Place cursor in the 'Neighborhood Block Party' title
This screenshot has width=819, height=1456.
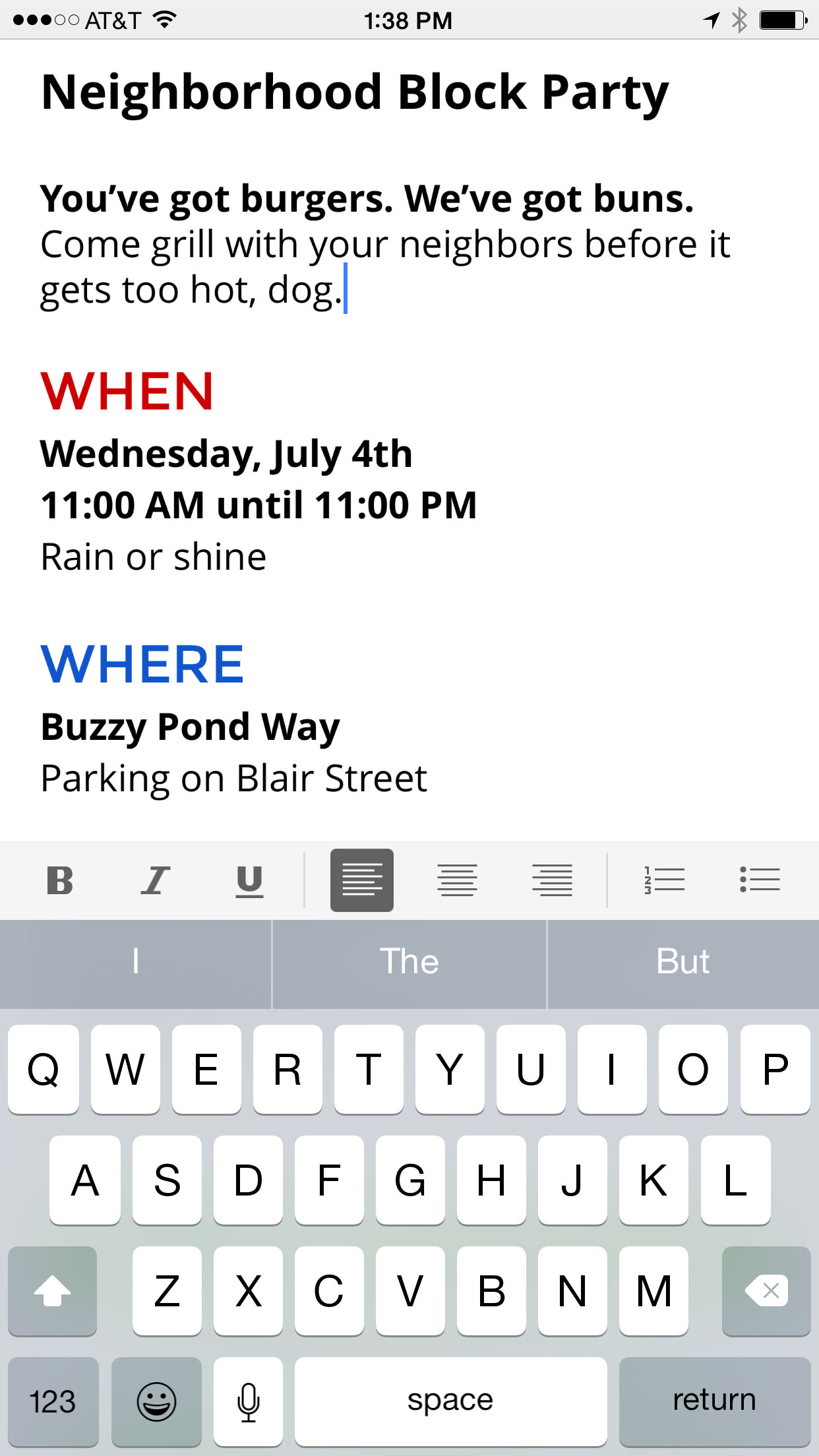(354, 92)
